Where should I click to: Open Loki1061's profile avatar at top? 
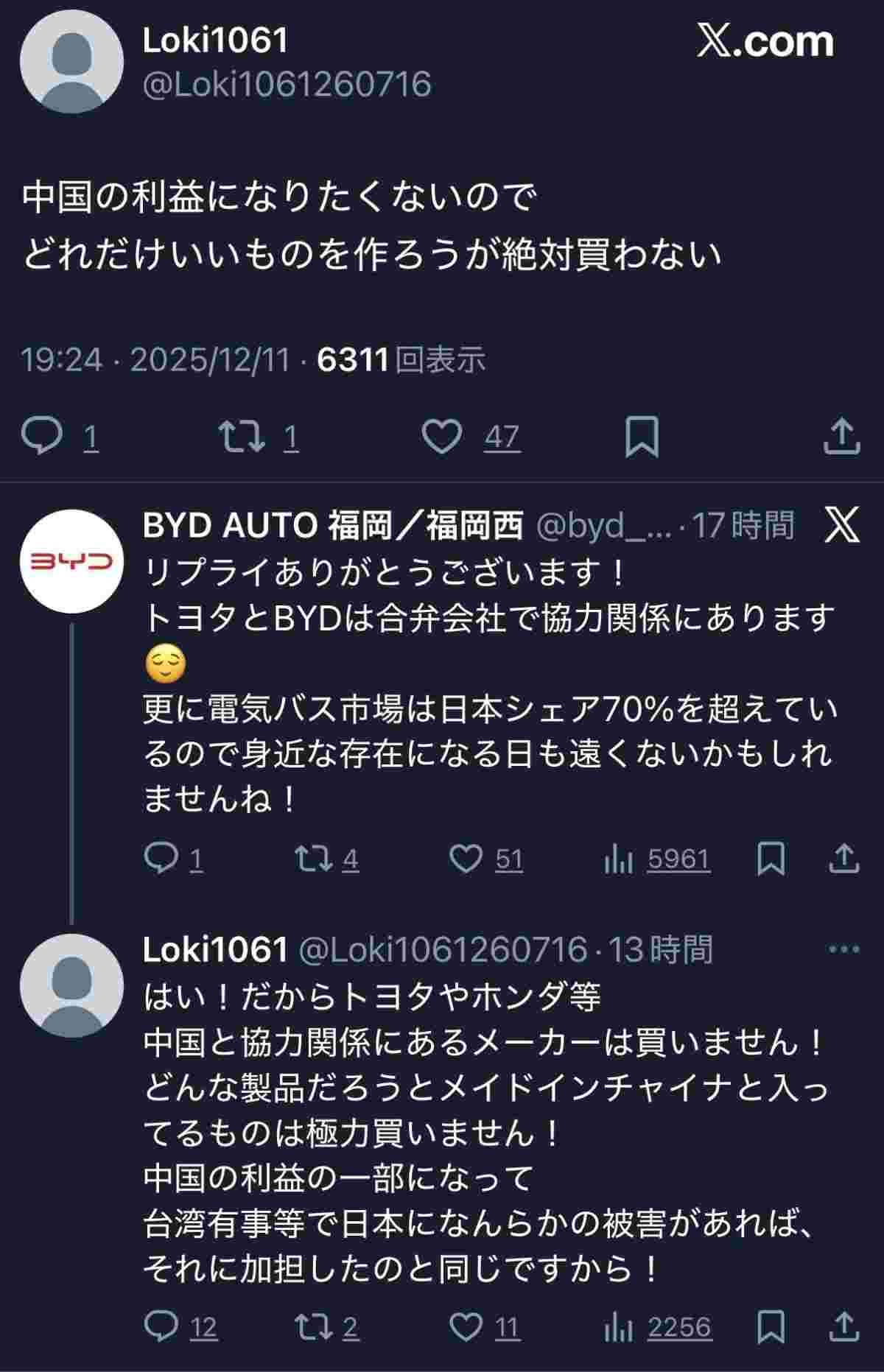(71, 62)
